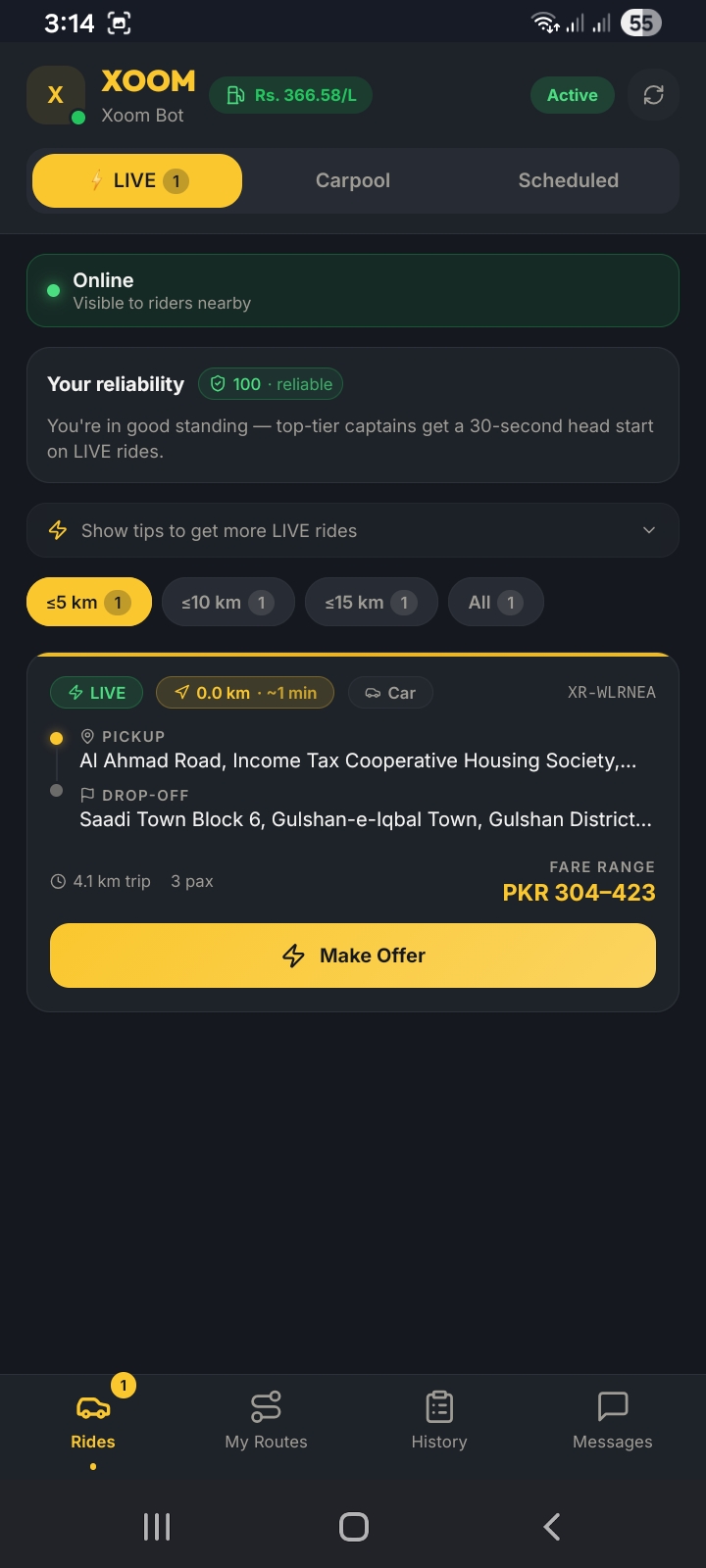Open the fuel price chip

290,95
